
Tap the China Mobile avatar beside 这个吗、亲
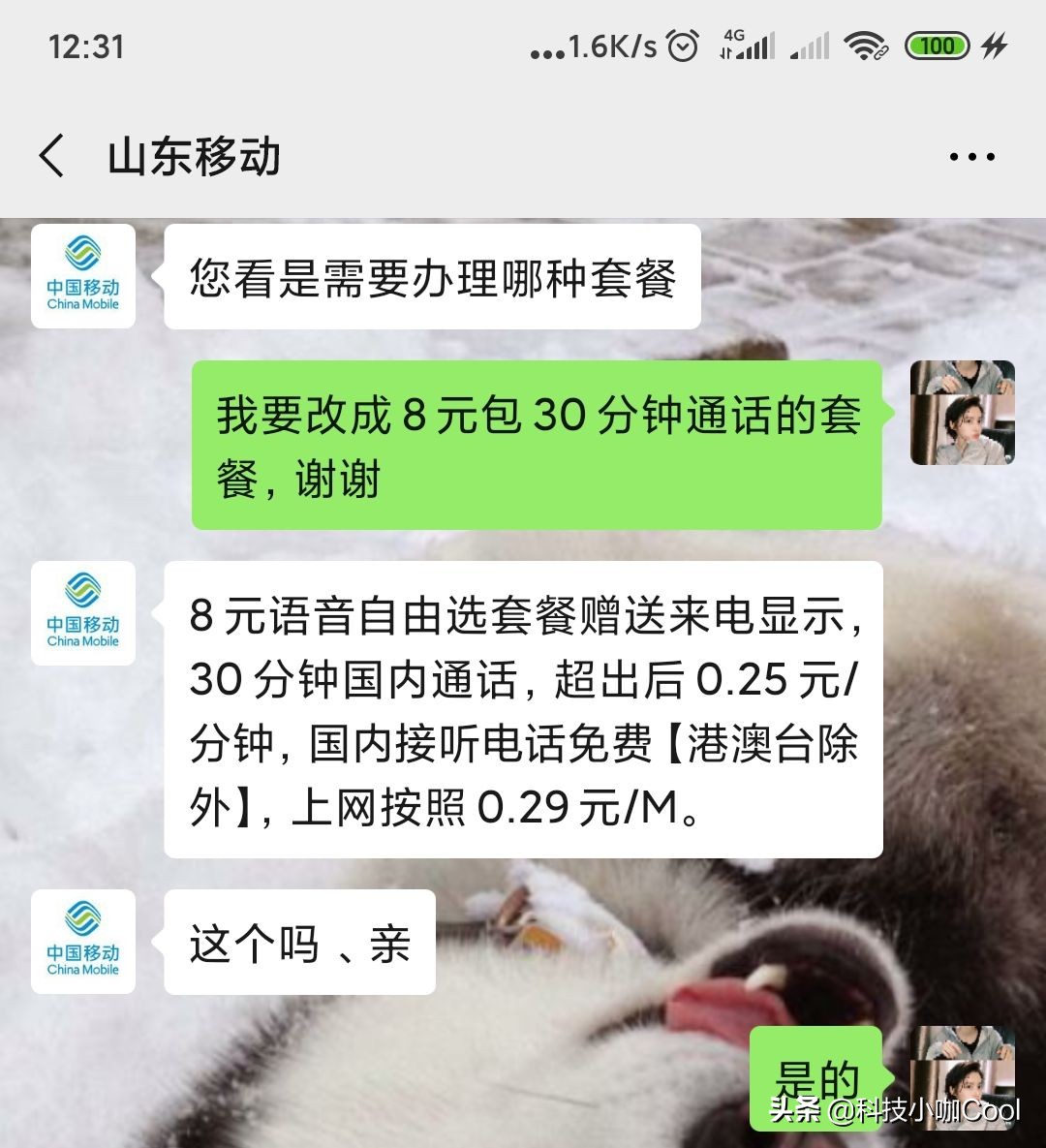(83, 940)
